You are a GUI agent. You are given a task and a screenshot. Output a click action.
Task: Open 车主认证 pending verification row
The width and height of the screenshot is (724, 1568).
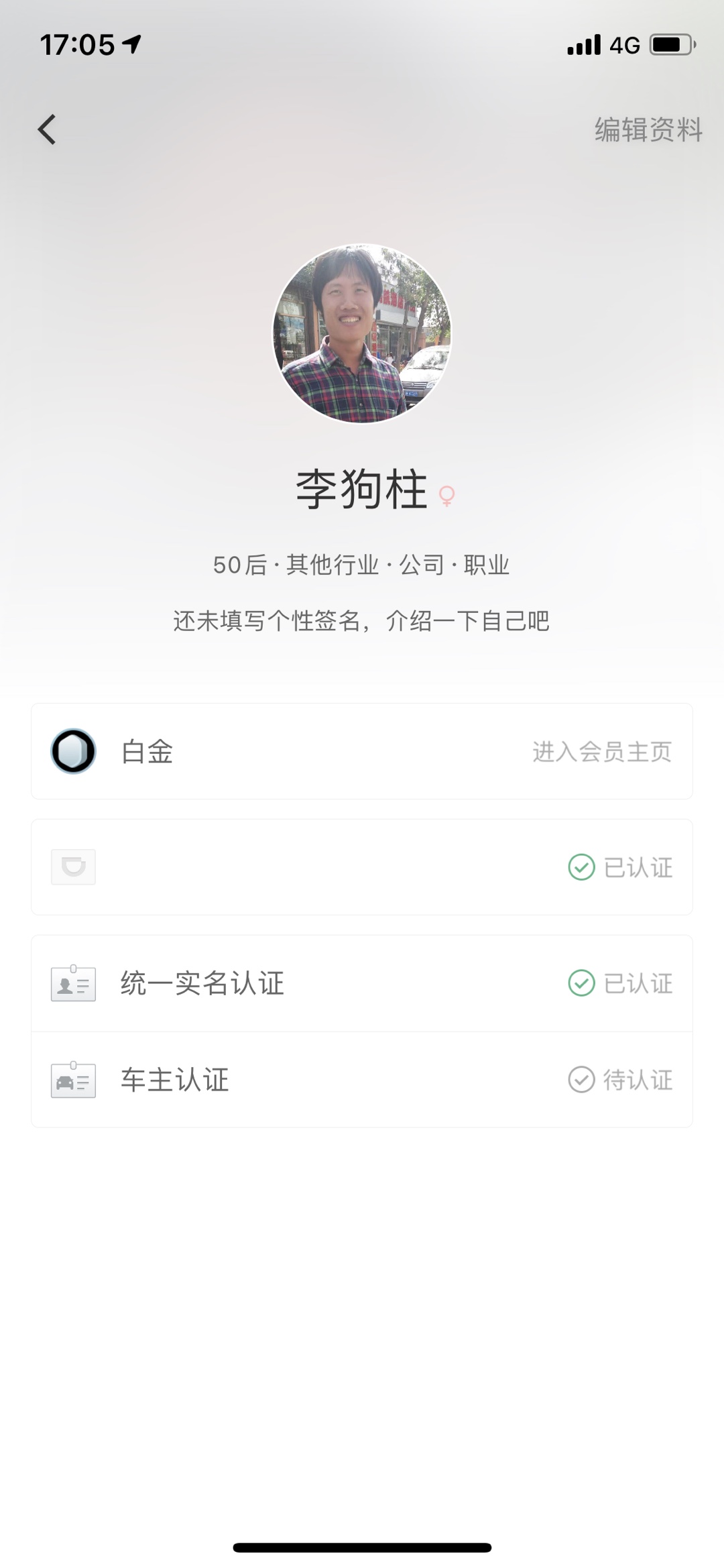point(362,1080)
